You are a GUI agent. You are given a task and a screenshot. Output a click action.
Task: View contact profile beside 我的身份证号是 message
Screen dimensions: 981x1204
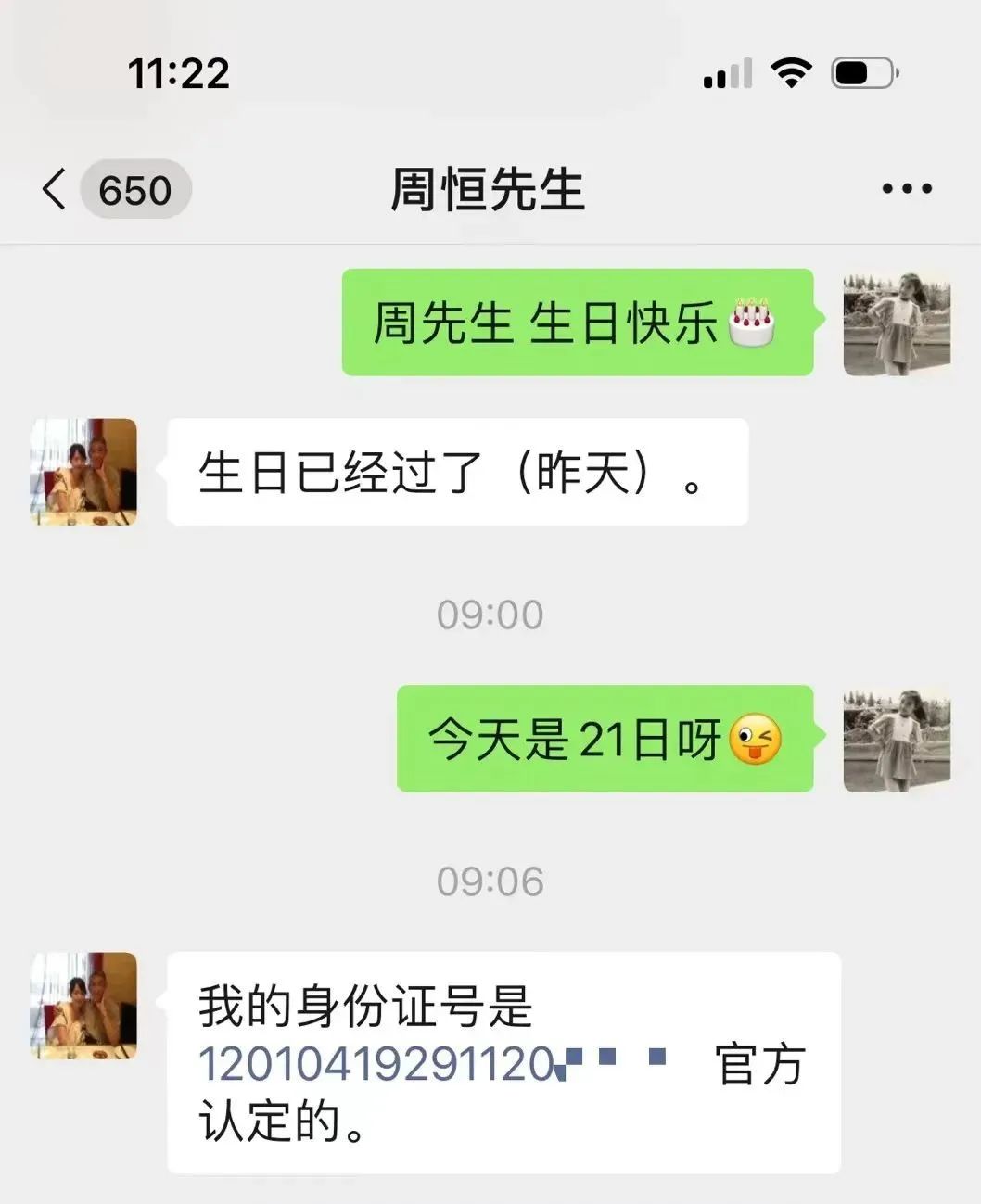tap(83, 1006)
